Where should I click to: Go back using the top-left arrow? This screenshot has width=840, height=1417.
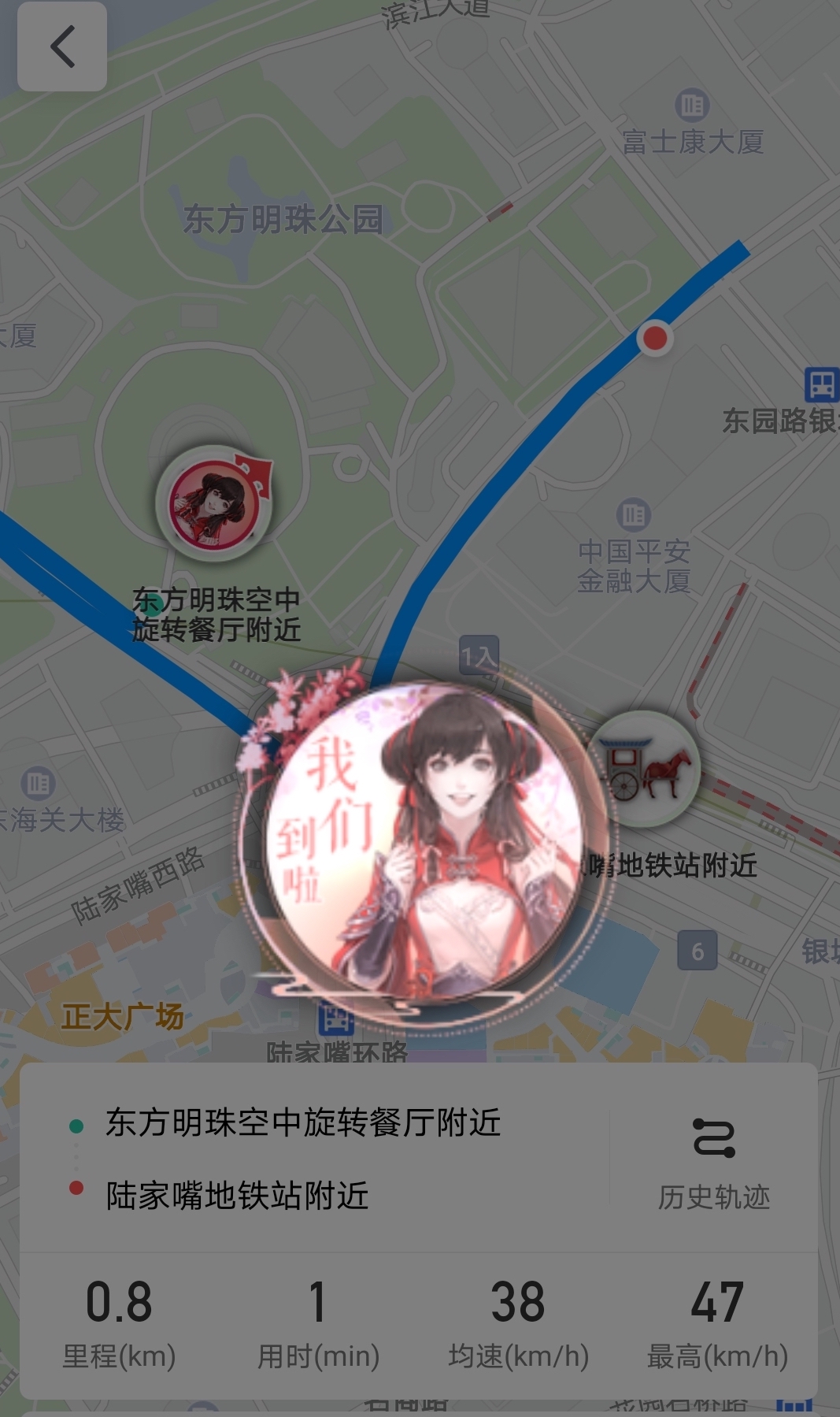pos(62,46)
